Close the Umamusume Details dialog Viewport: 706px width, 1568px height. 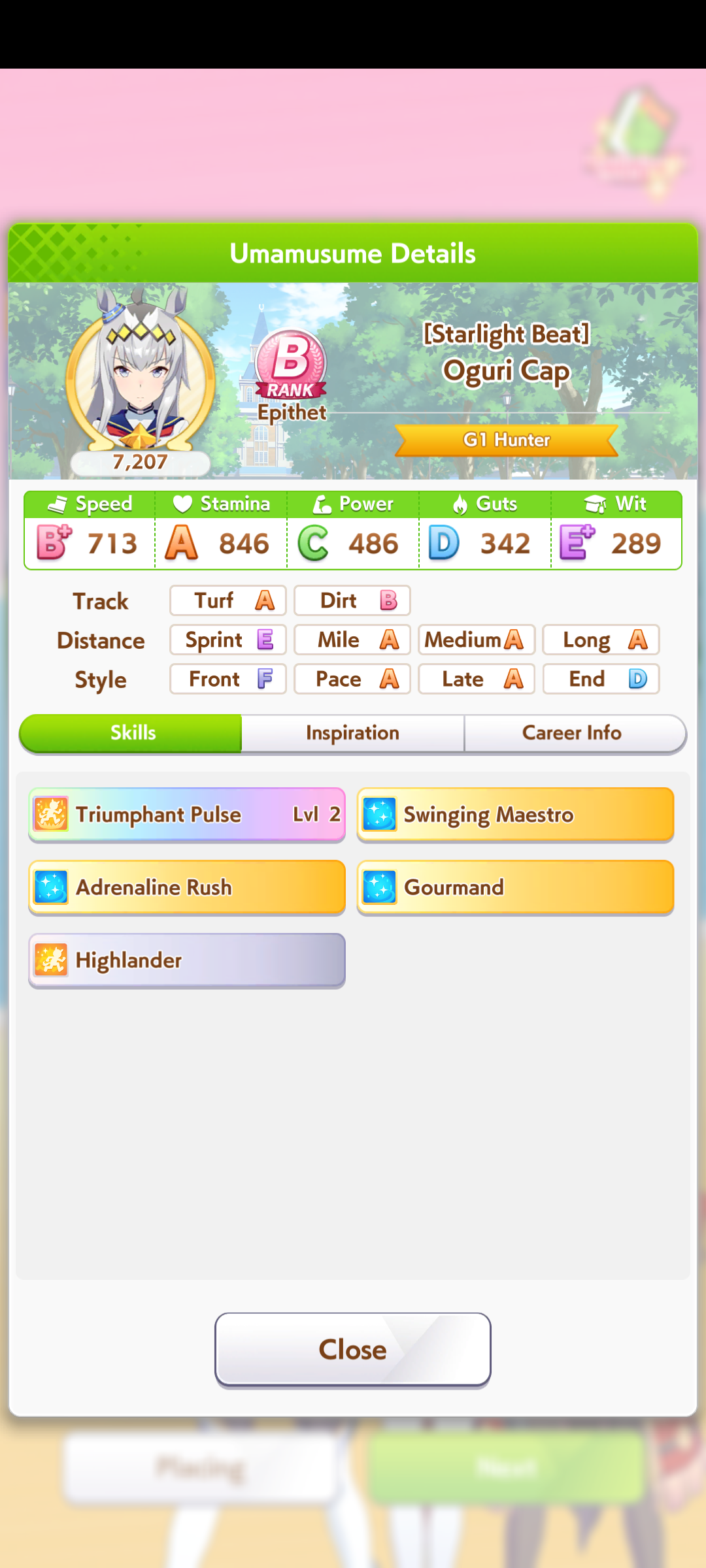coord(353,1349)
